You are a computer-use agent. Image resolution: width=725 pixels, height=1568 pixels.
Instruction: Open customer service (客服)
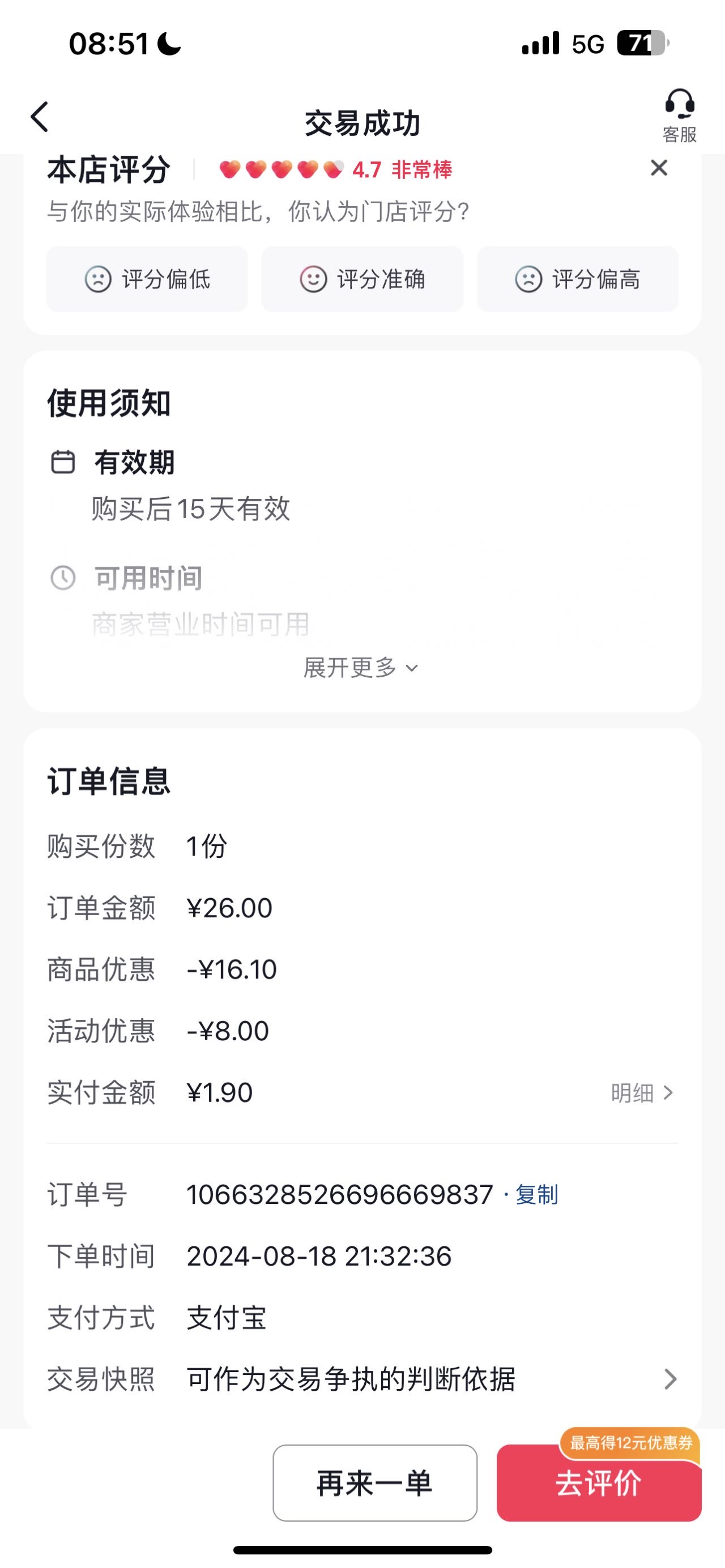[x=679, y=116]
